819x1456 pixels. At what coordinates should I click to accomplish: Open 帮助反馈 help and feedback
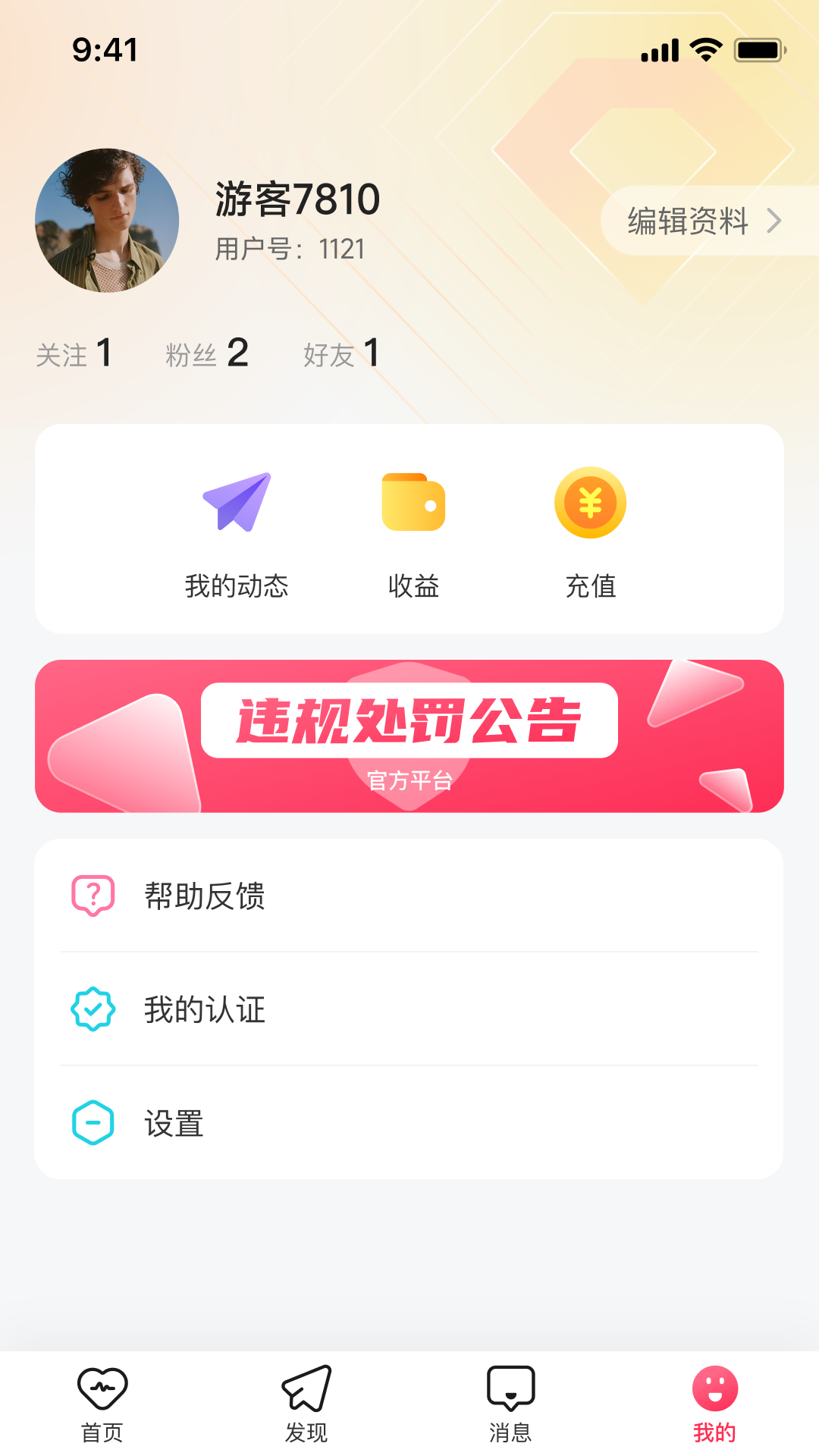pos(409,896)
